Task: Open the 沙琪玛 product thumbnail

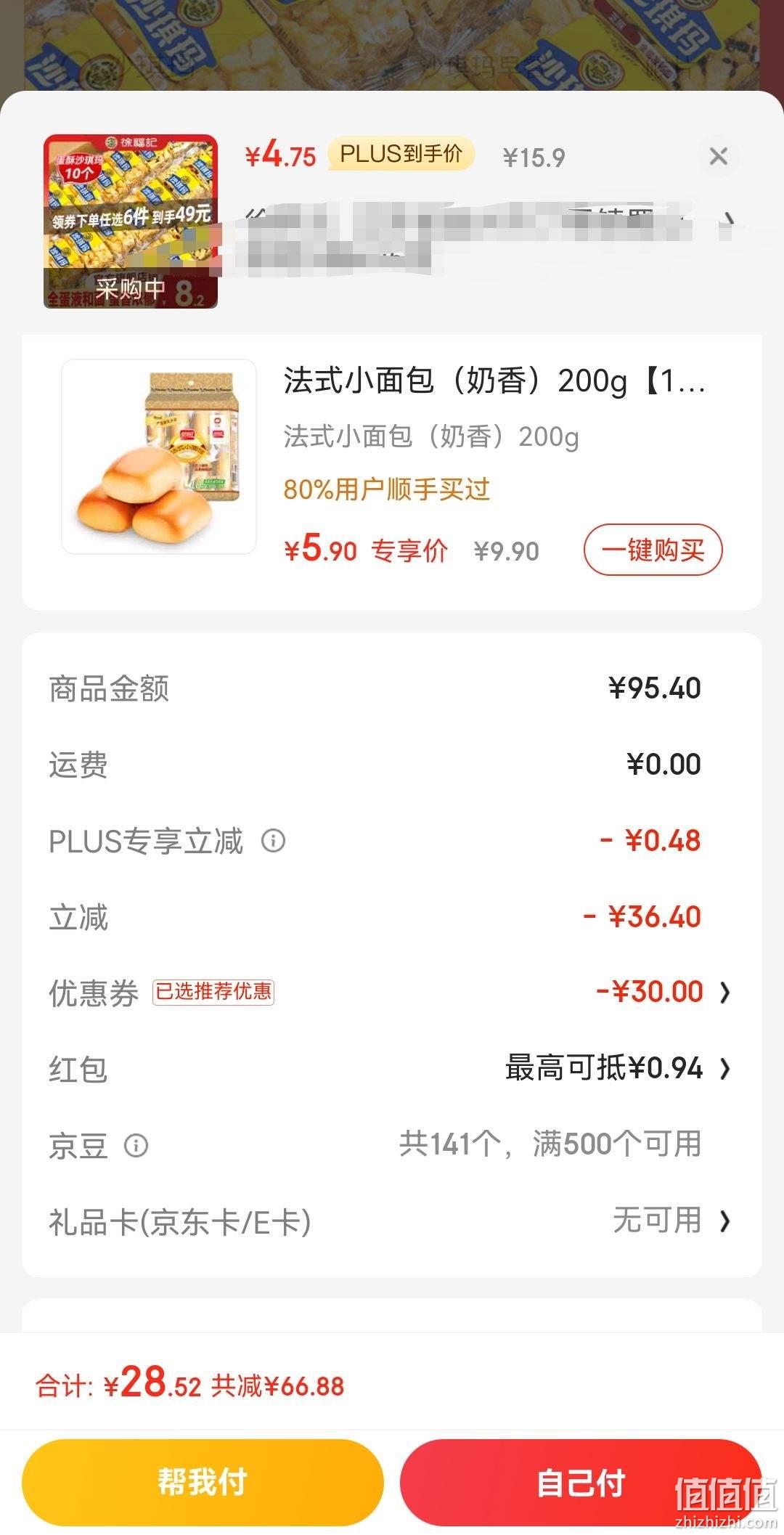Action: pyautogui.click(x=131, y=221)
